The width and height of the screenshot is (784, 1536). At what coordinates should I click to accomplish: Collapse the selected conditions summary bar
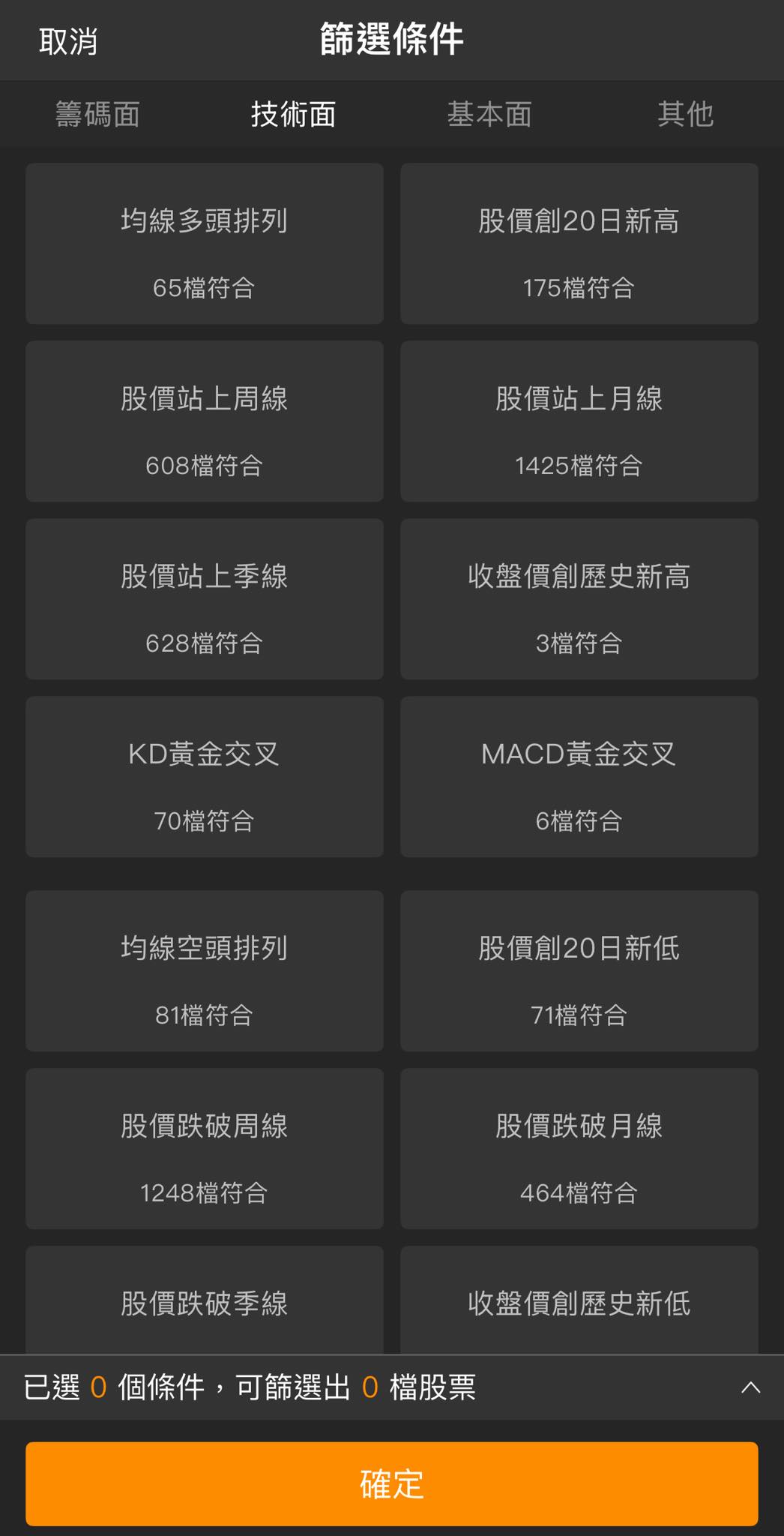[x=751, y=1387]
